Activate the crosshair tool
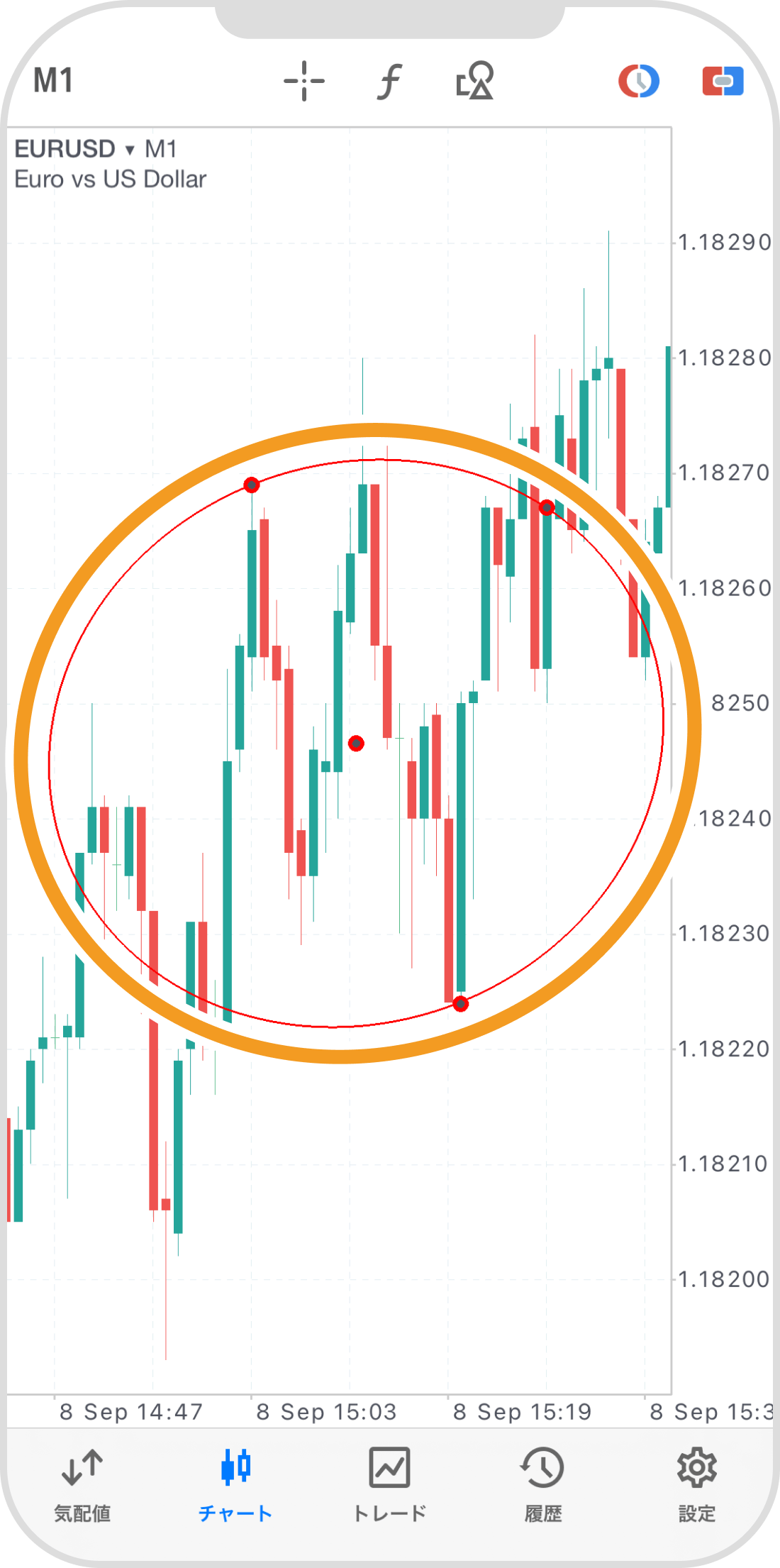This screenshot has width=780, height=1568. (303, 81)
